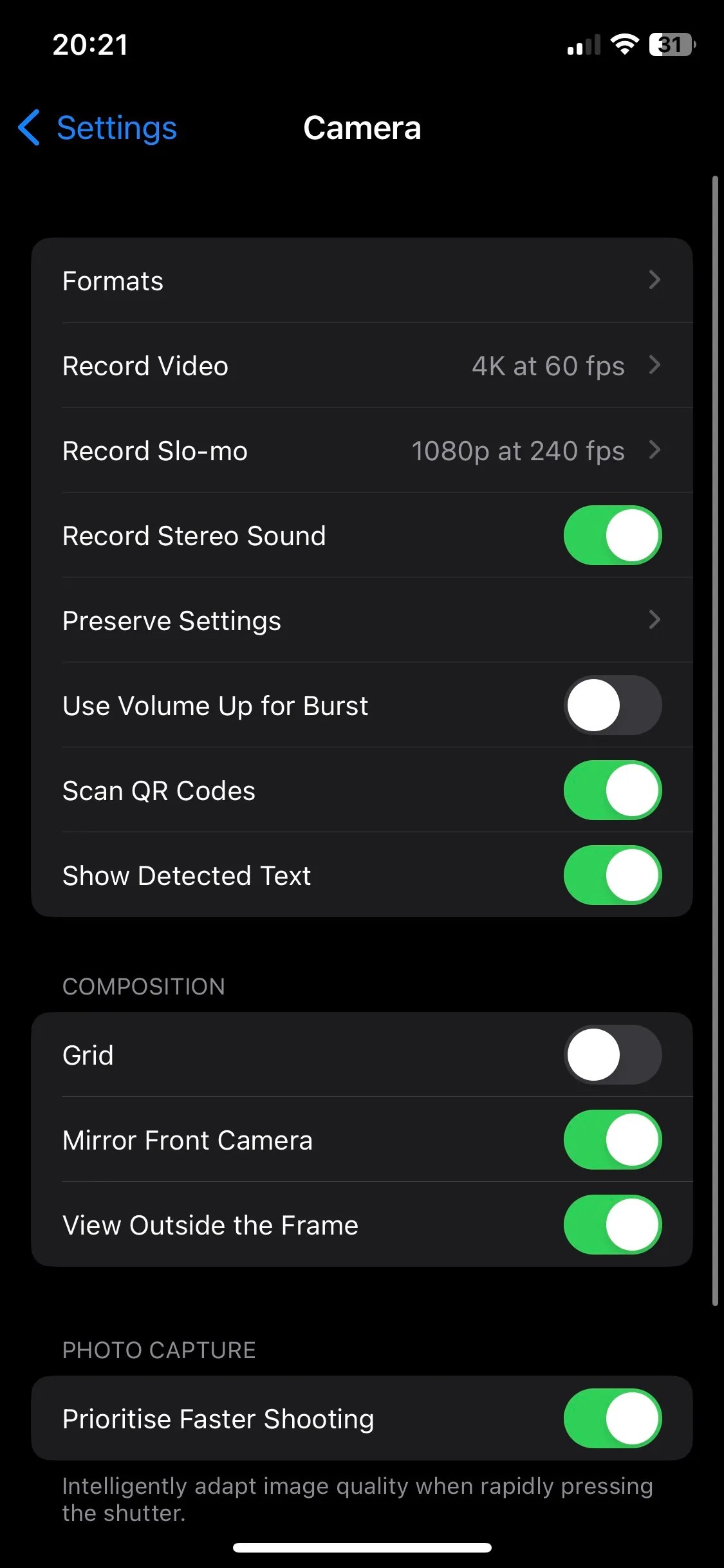Tap the Wi-Fi status icon

622,44
